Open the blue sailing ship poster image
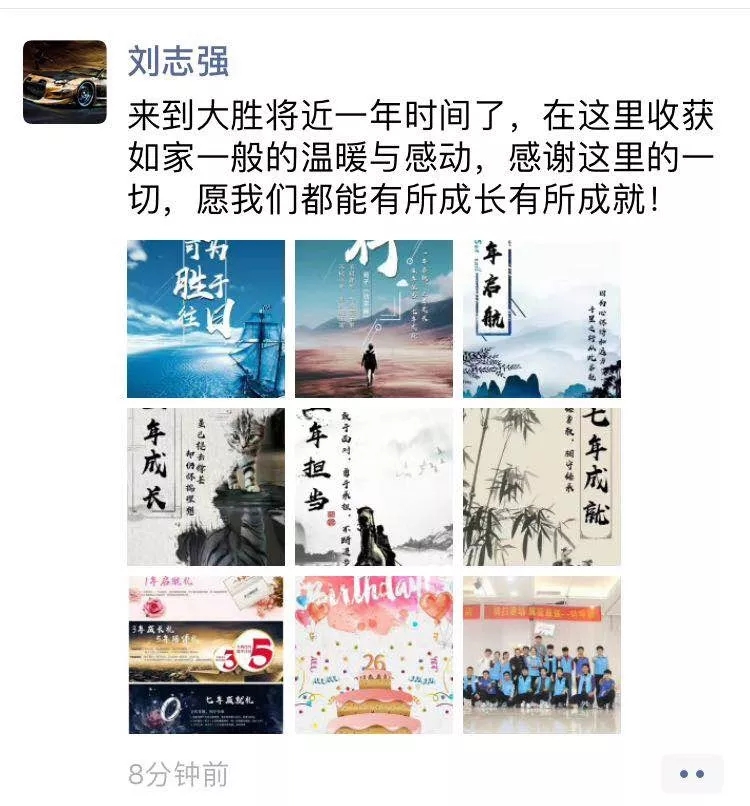This screenshot has height=806, width=750. point(206,319)
